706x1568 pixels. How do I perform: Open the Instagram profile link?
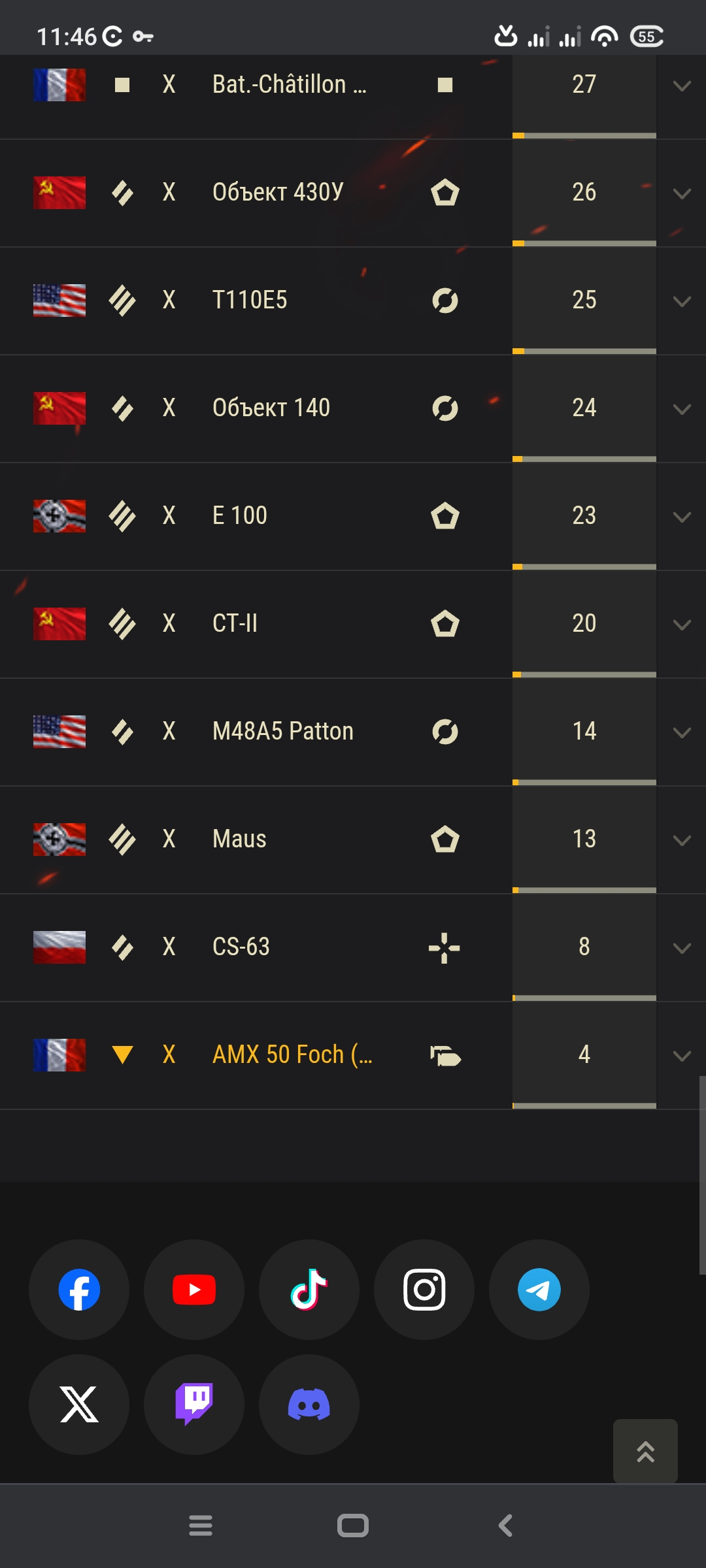[x=424, y=1290]
